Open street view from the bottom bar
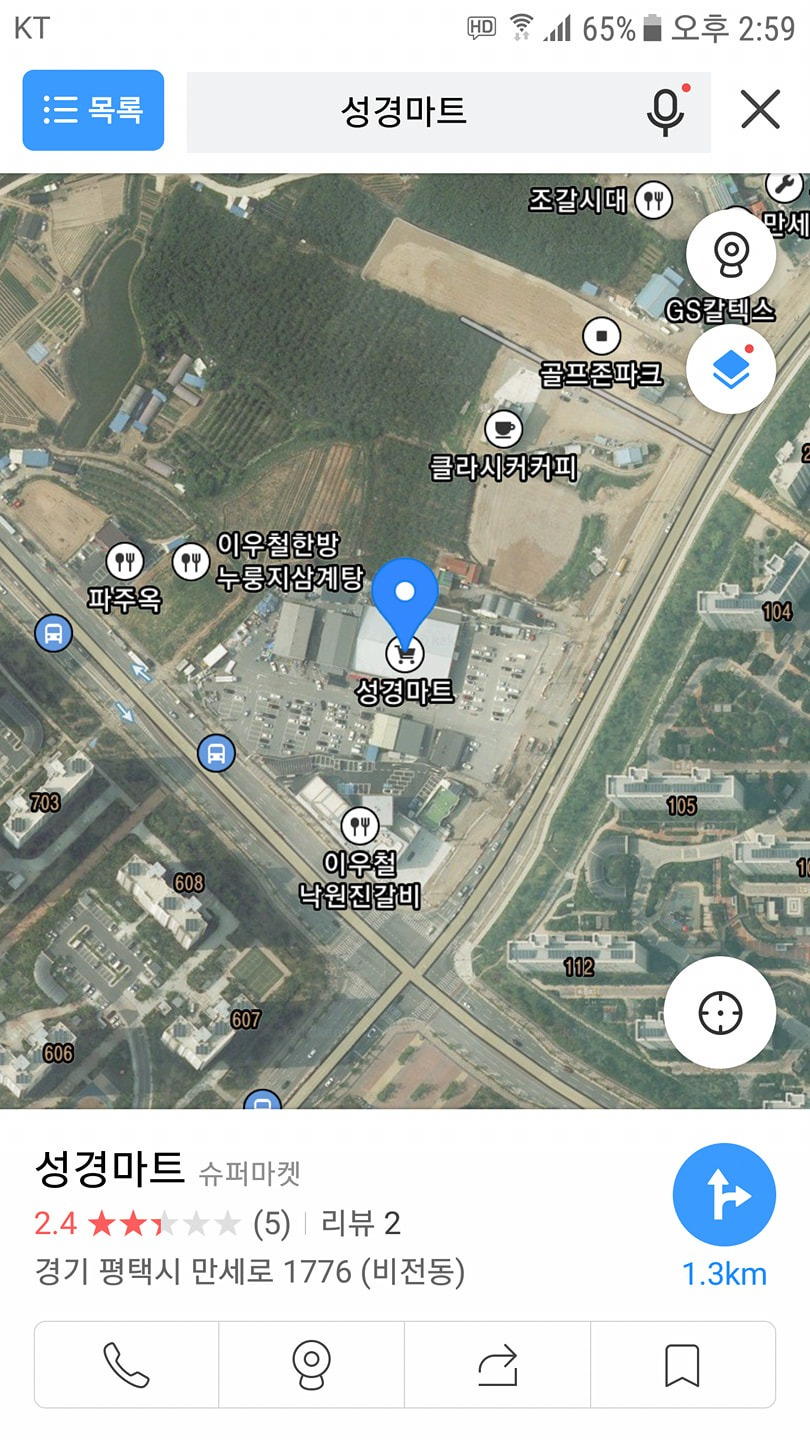The width and height of the screenshot is (810, 1440). click(312, 1365)
